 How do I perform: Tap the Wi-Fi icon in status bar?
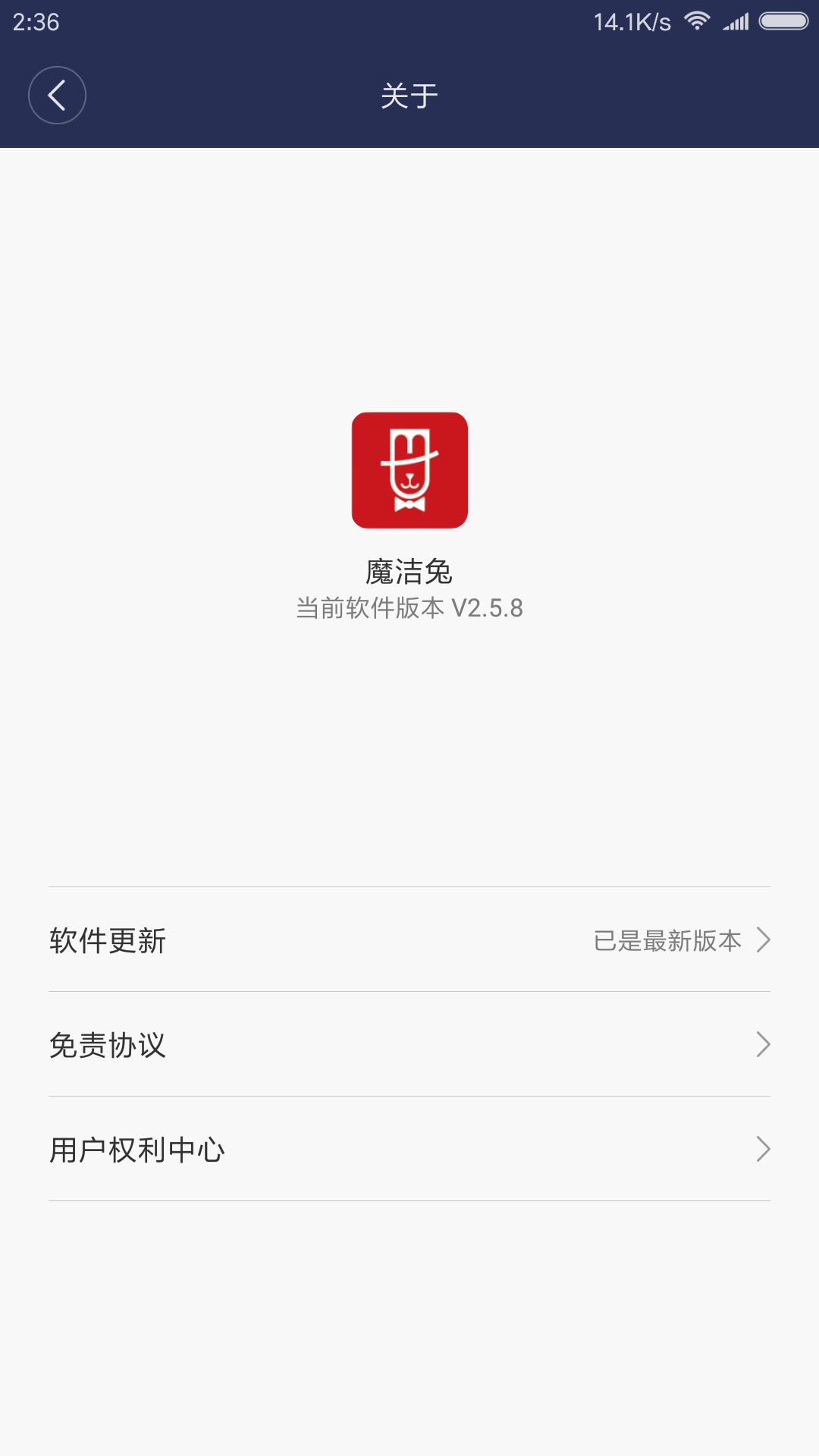pos(695,23)
